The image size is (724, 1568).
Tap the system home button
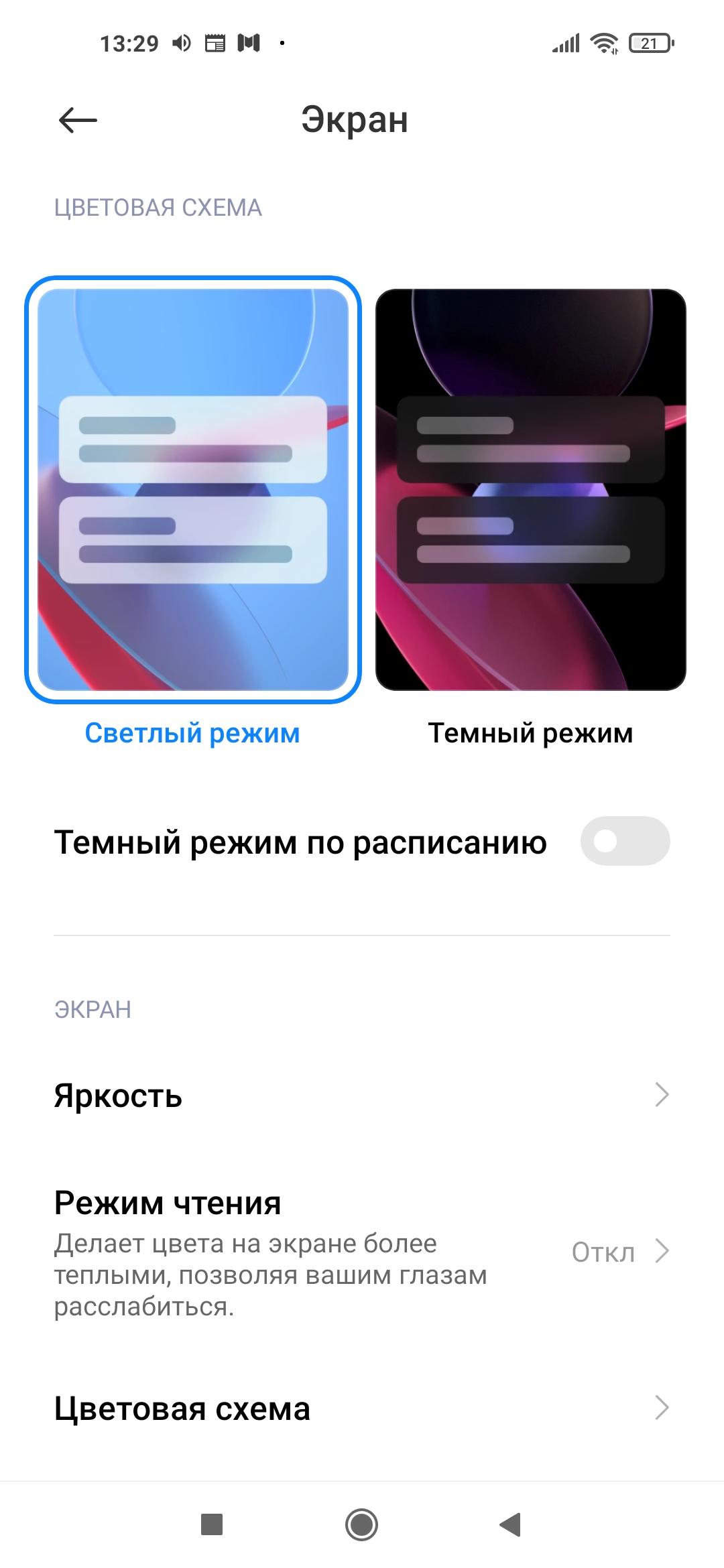point(361,1525)
